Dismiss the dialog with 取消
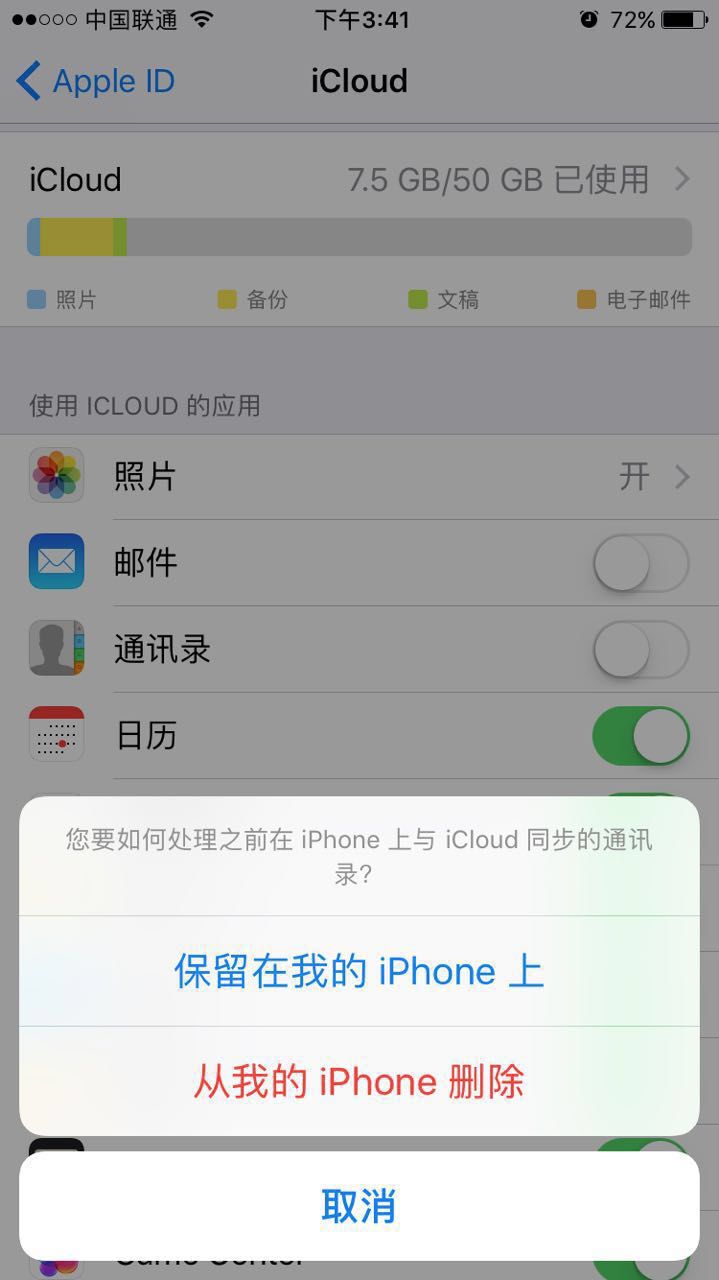 tap(359, 1206)
